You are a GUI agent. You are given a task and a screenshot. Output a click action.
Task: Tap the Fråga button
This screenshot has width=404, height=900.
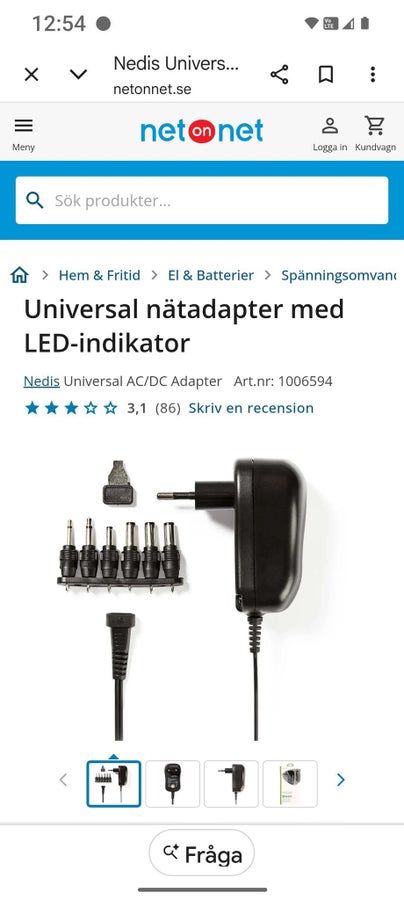pos(201,855)
